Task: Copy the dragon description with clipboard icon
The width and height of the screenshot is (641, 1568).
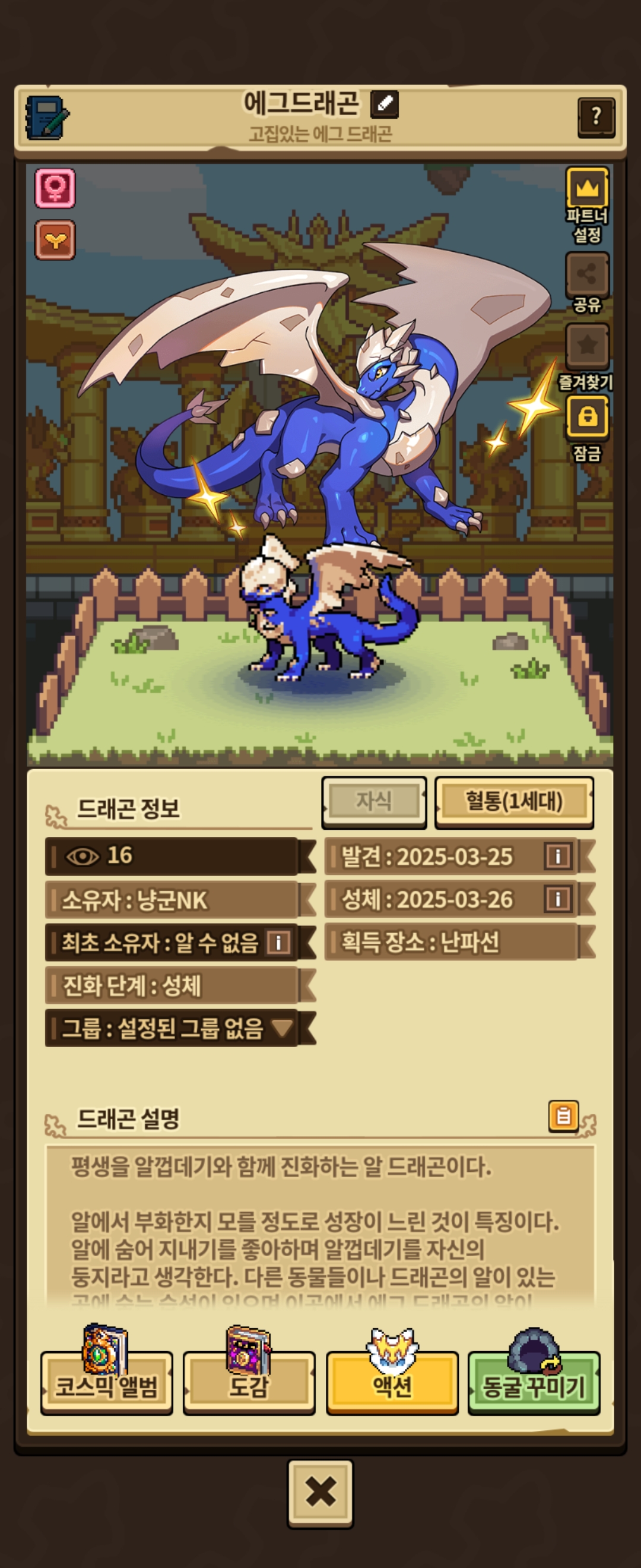Action: click(563, 1116)
